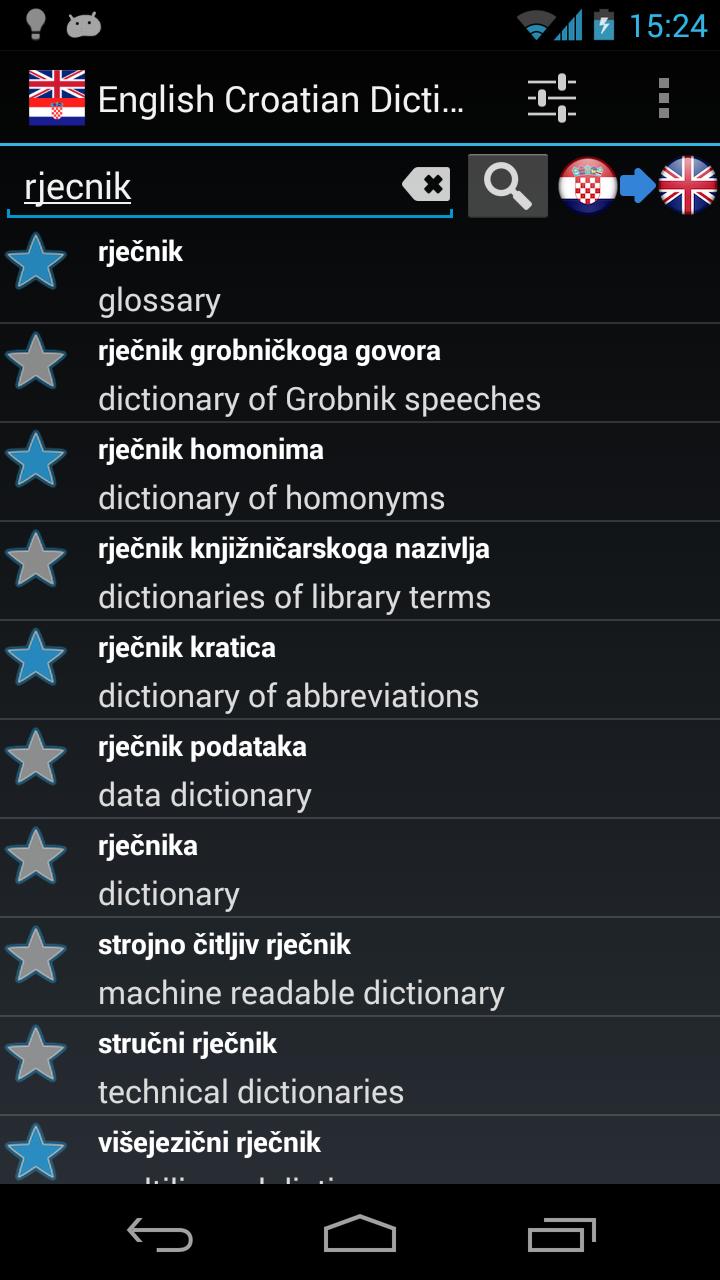This screenshot has width=720, height=1280.
Task: Open recent apps with the recents button
Action: point(560,1237)
